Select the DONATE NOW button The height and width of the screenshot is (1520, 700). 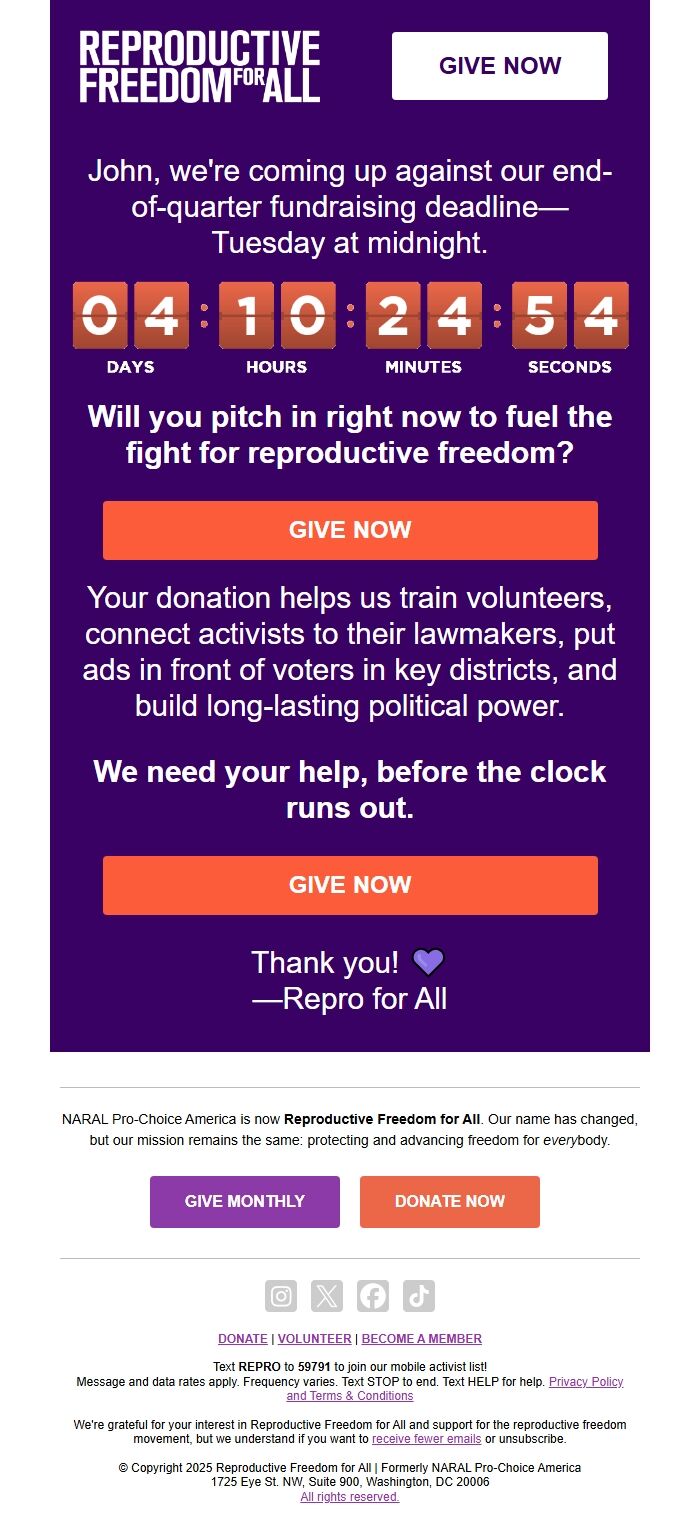pos(450,1201)
